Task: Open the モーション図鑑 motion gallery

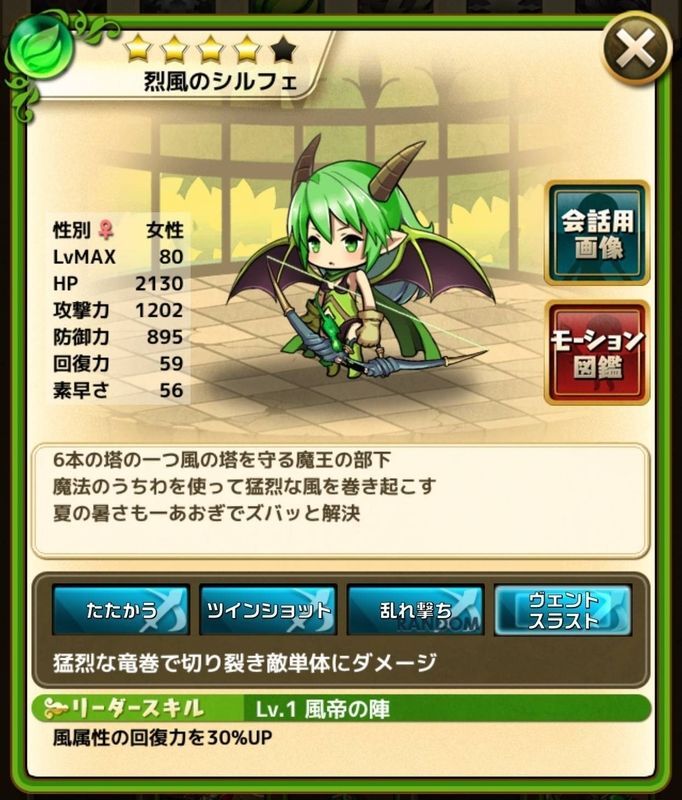Action: 597,352
